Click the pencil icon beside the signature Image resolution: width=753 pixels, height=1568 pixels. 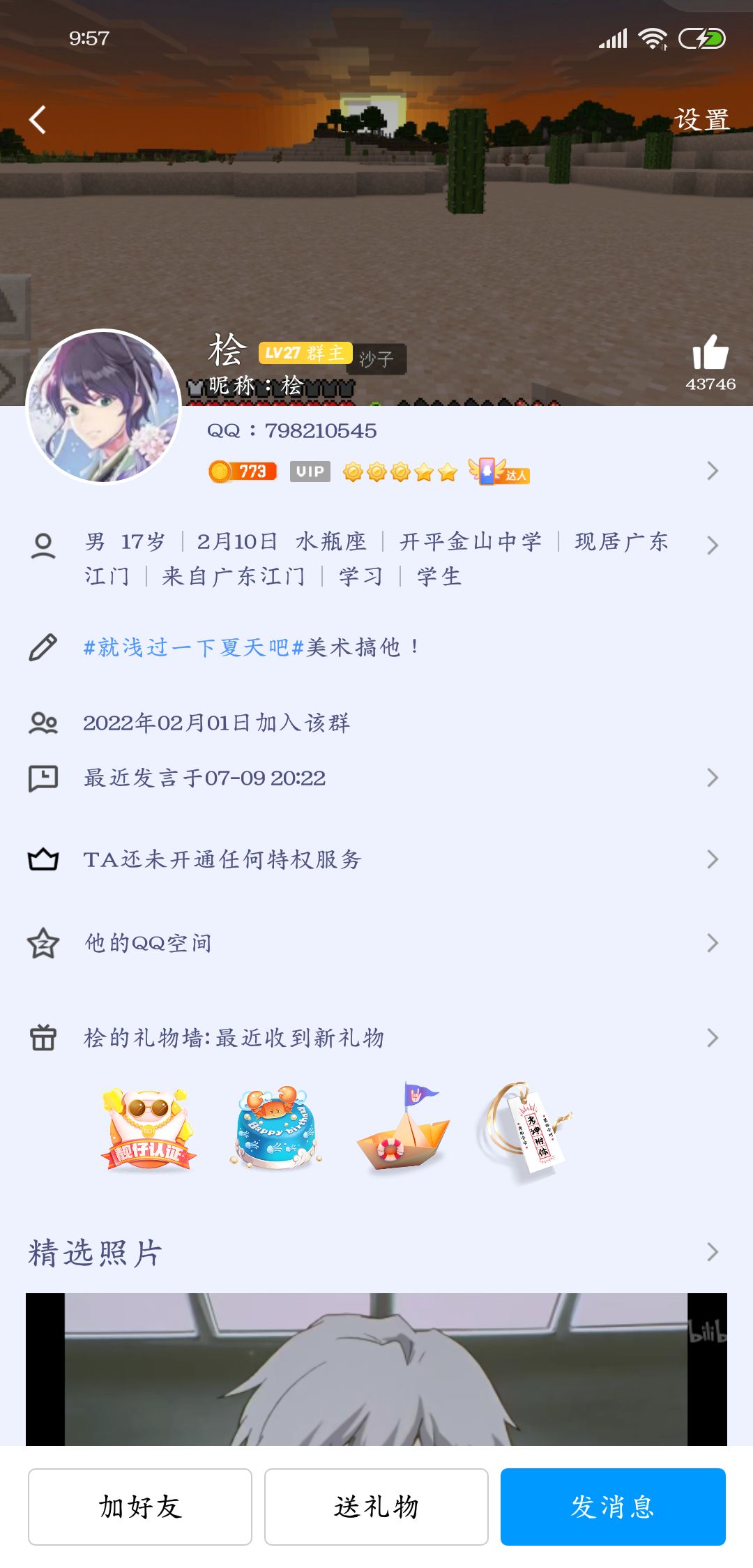pyautogui.click(x=45, y=645)
